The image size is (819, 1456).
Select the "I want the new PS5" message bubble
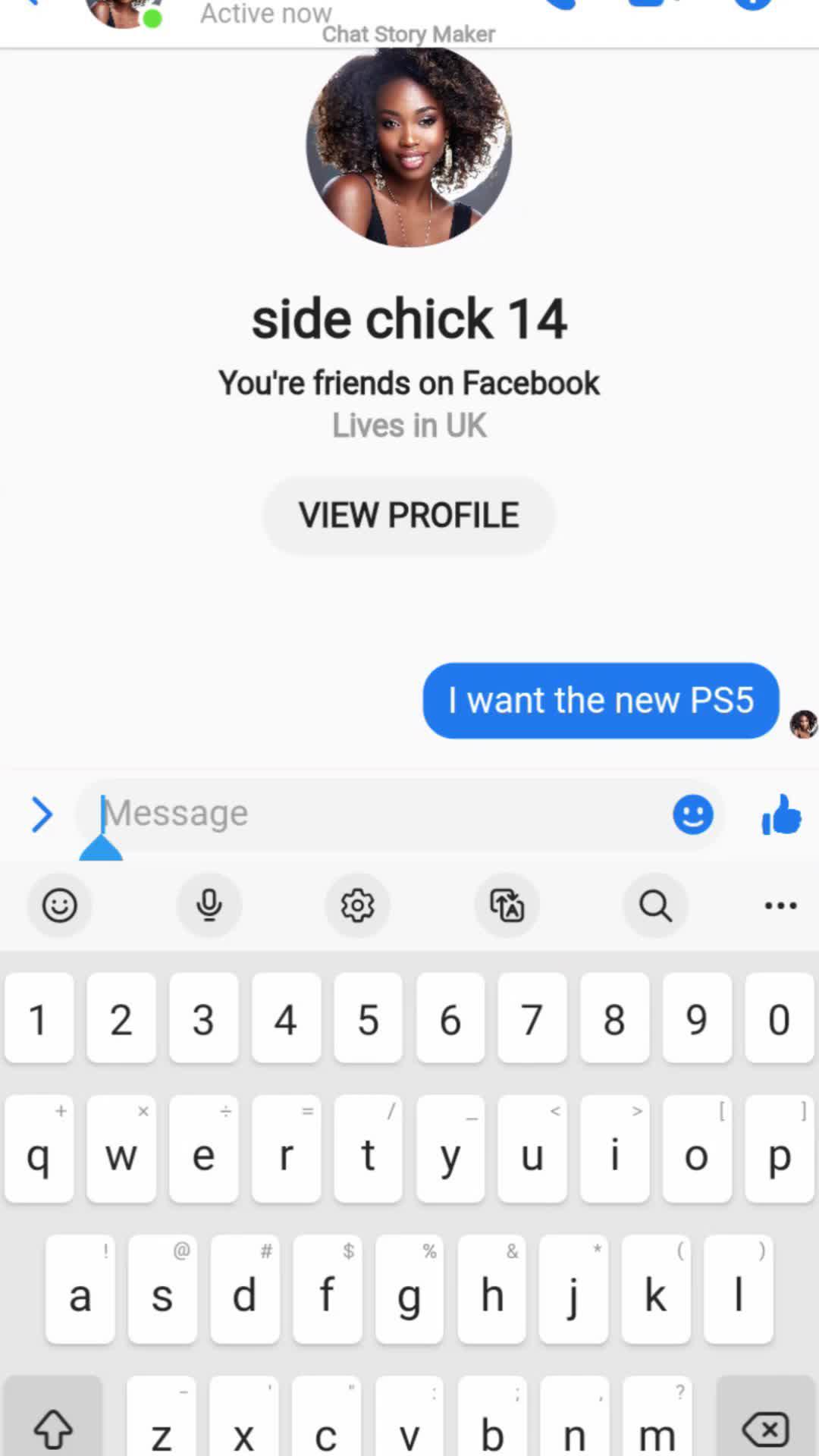[x=601, y=700]
